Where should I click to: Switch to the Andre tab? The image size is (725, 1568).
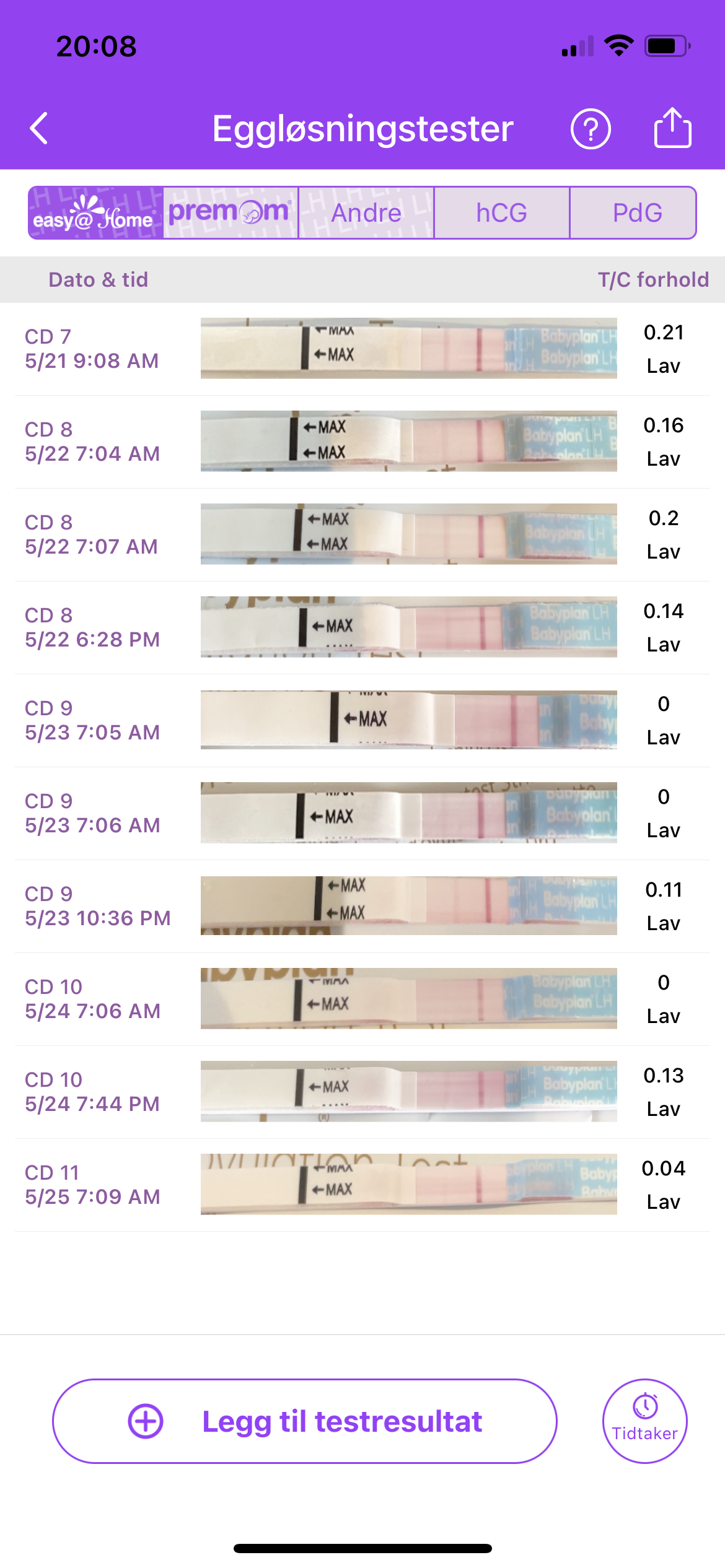[x=366, y=212]
